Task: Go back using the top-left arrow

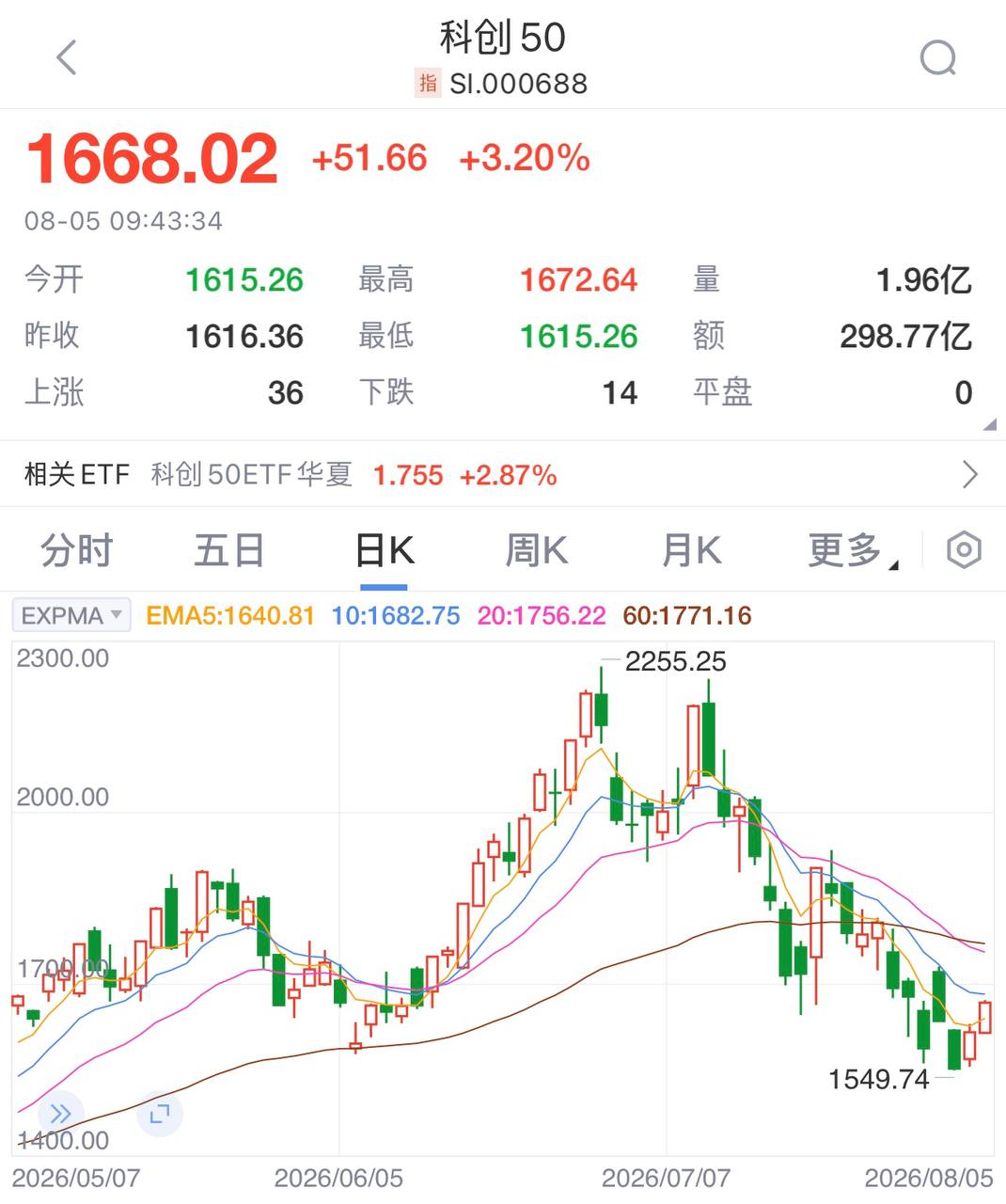Action: 66,58
